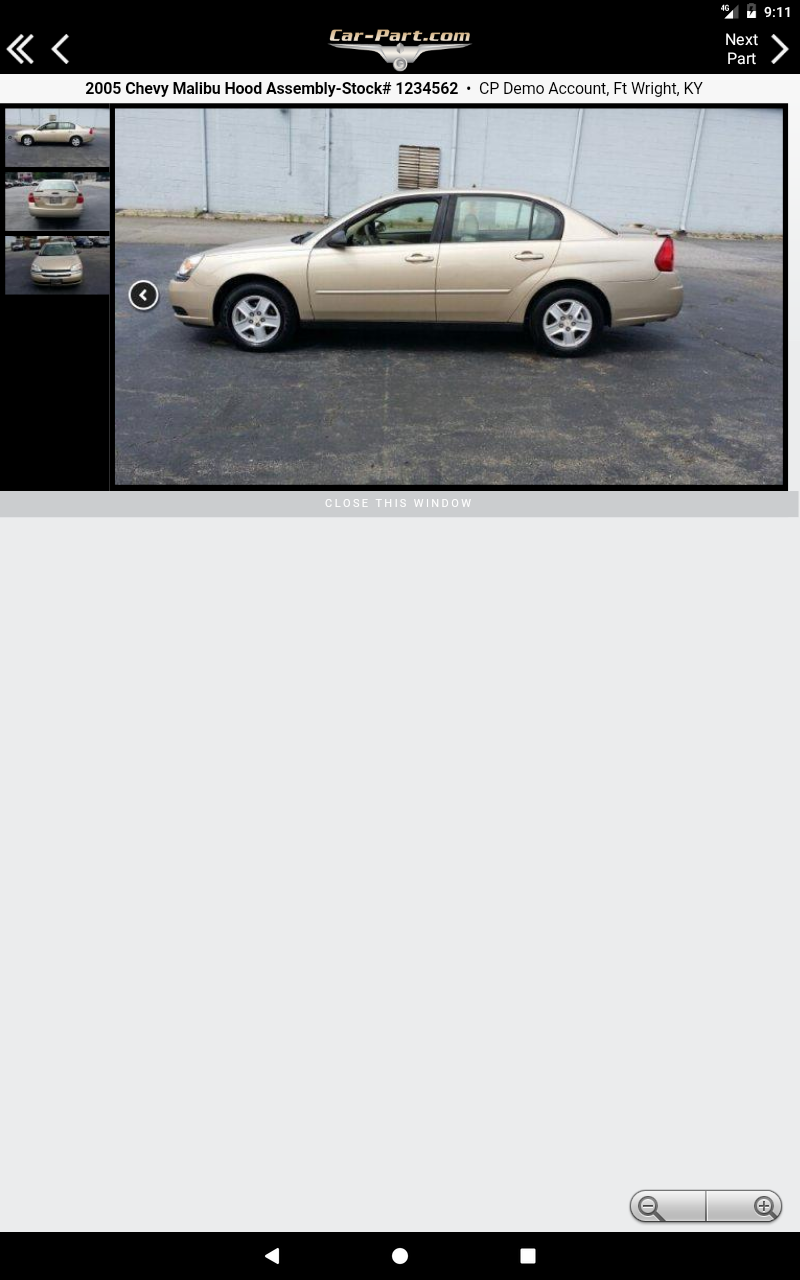This screenshot has height=1280, width=800.
Task: Select the front-view car thumbnail
Action: click(57, 265)
